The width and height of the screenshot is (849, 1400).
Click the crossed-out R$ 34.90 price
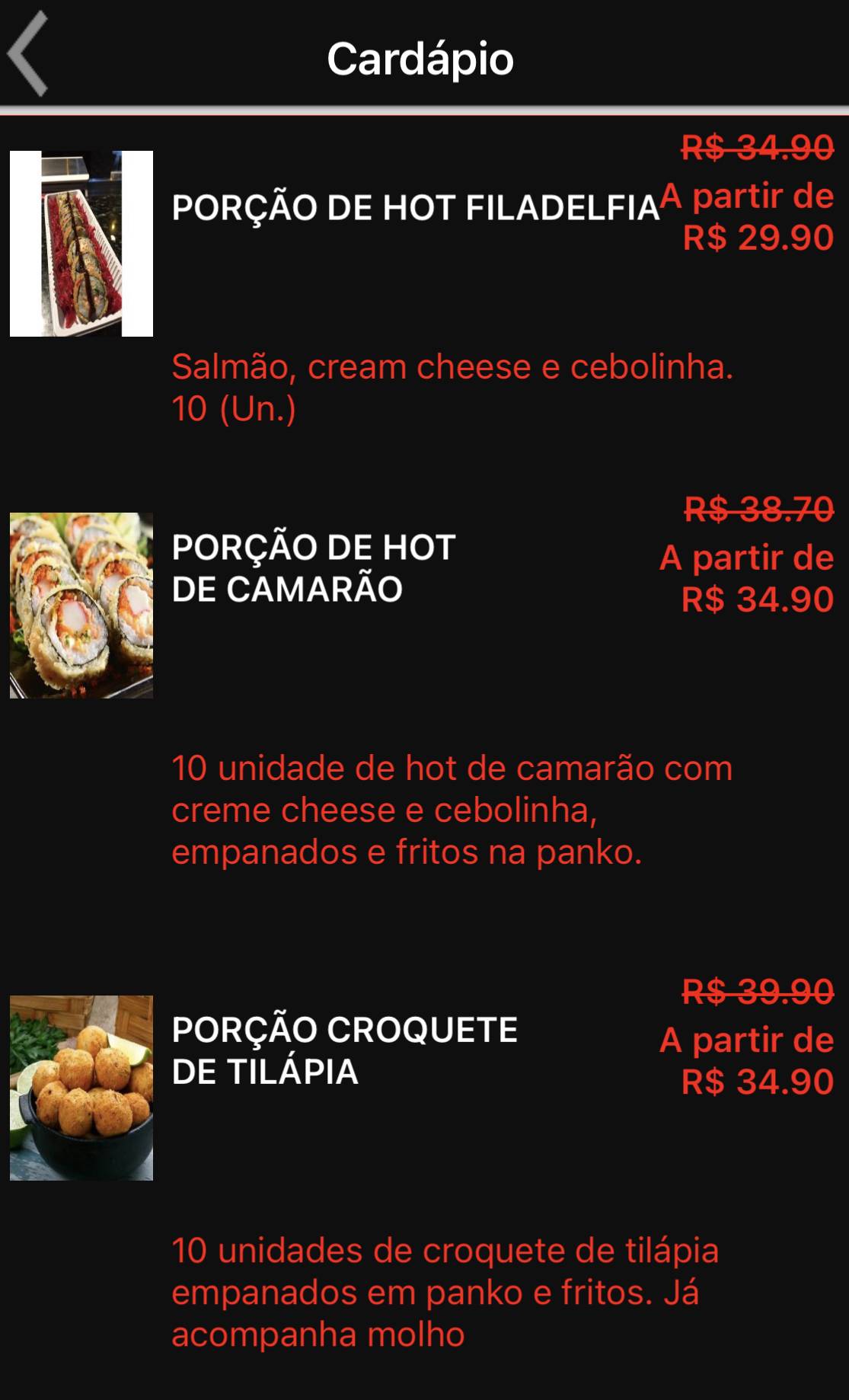pos(758,149)
